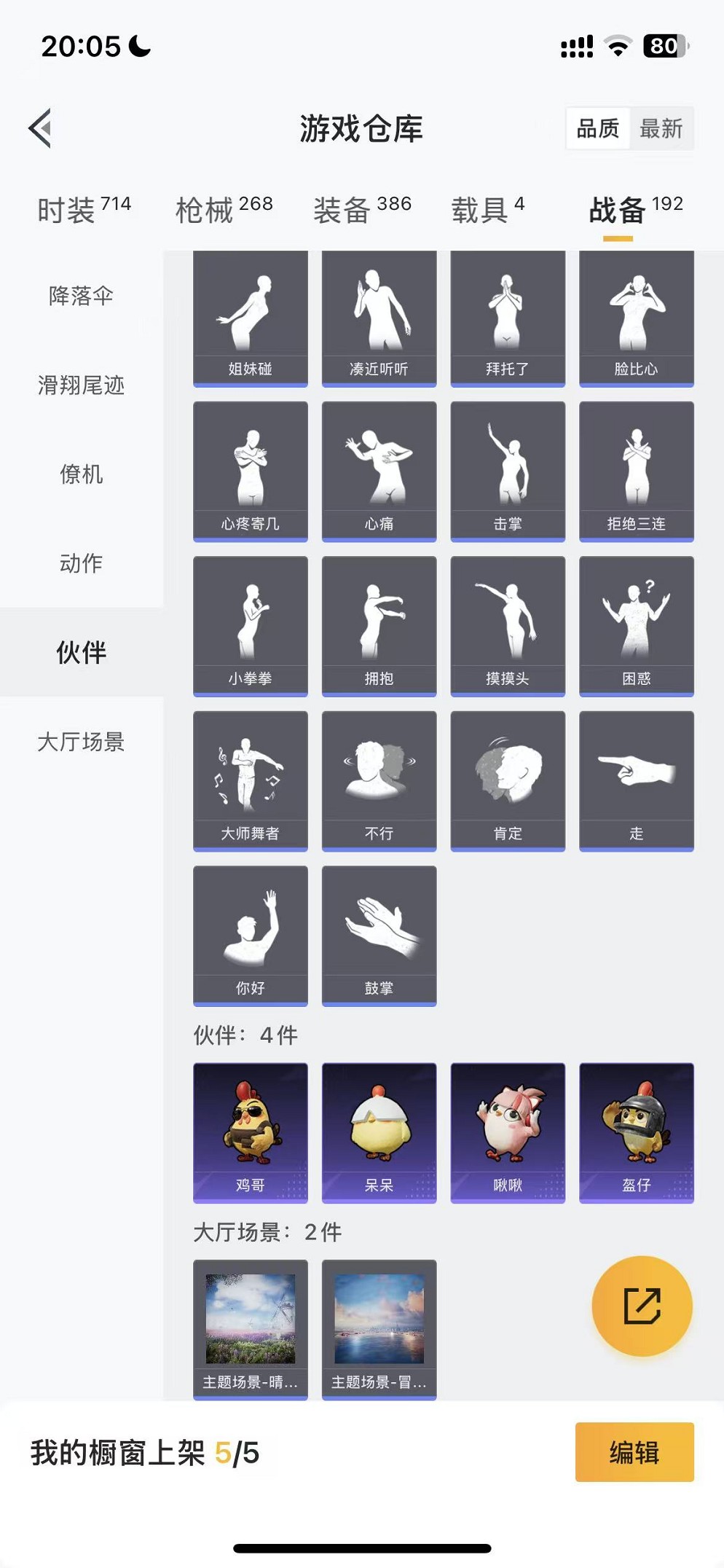View the 啾啾 companion item

point(508,1132)
